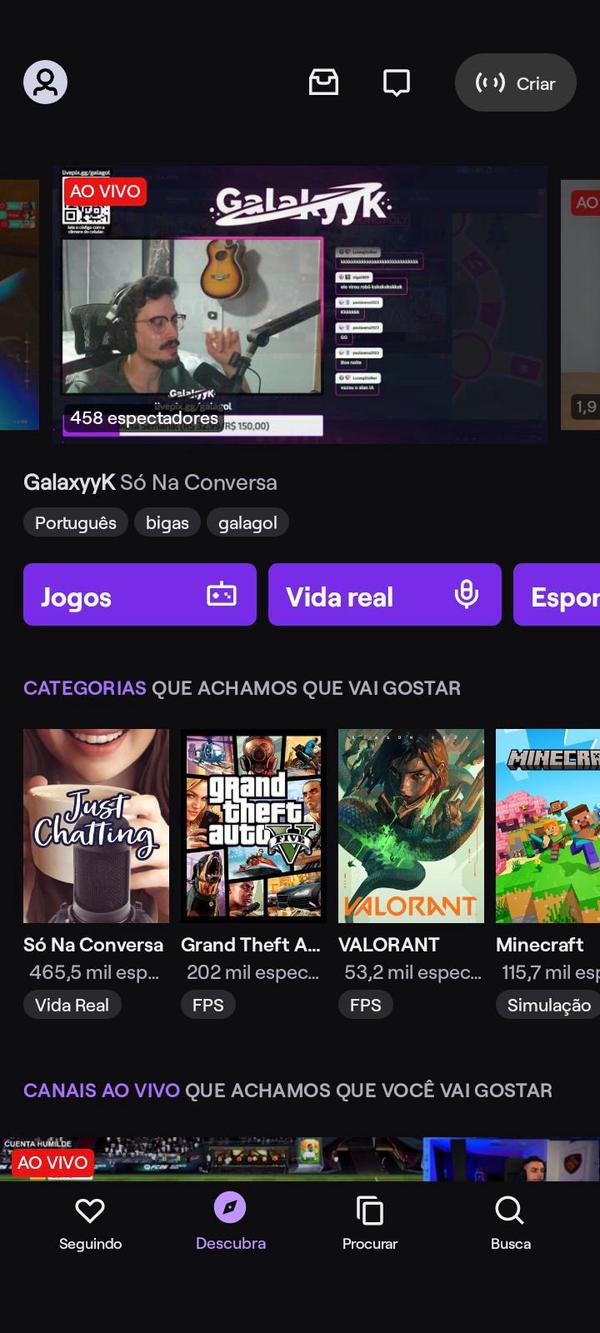
Task: Open the inbox notifications icon
Action: click(x=323, y=82)
